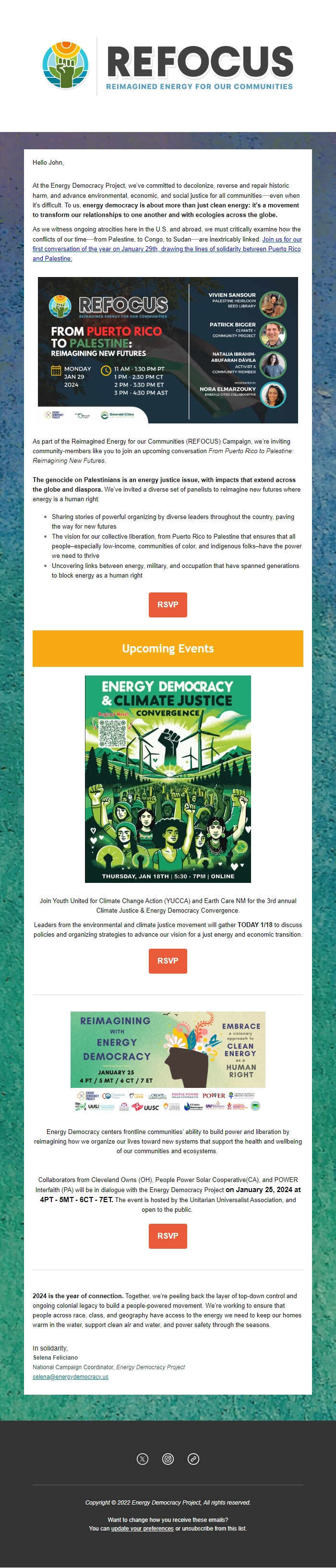RSVP for From Puerto Rico to Palestine conversation
Screen dimensions: 336x1568
[x=168, y=604]
